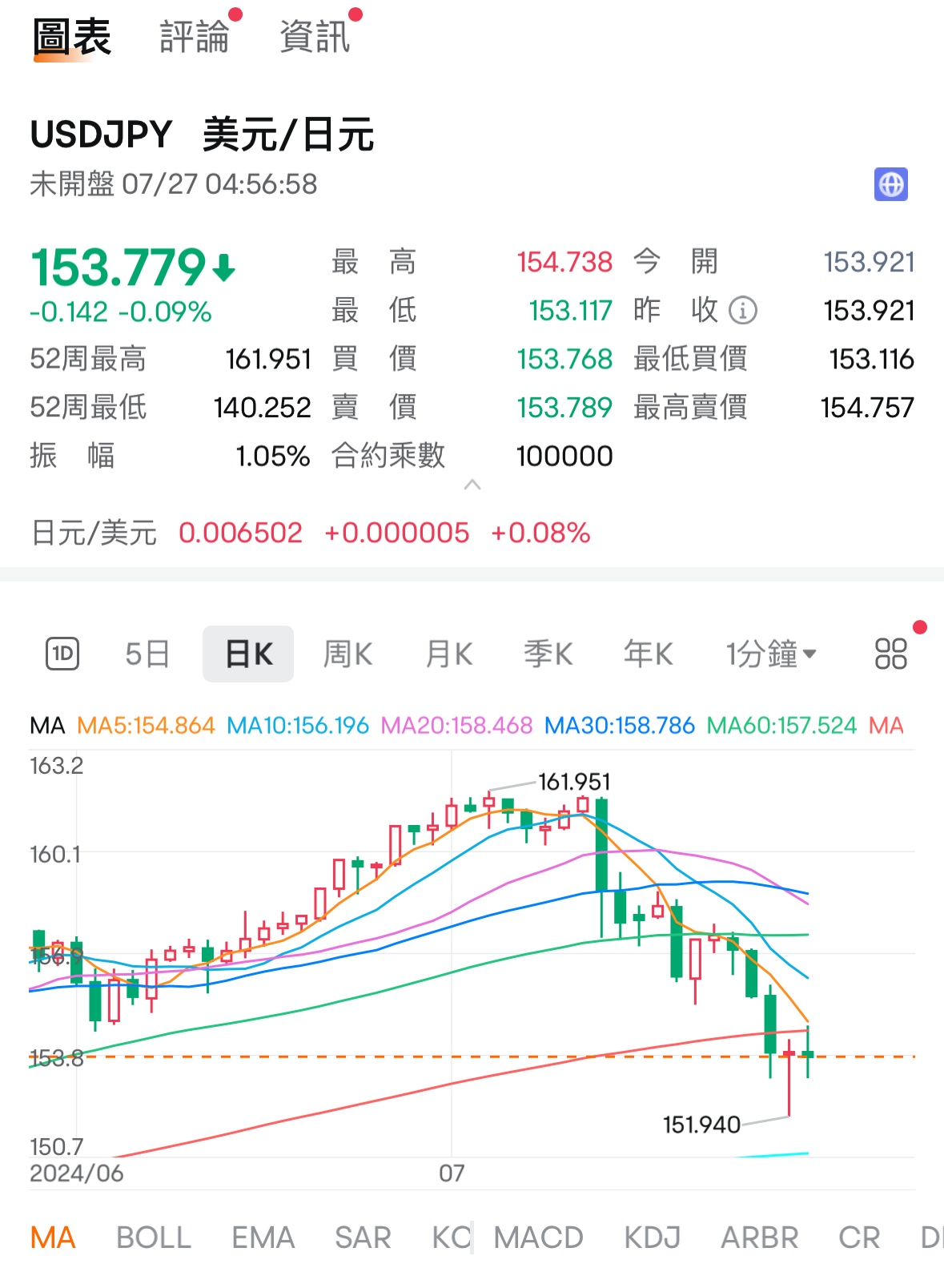Click the MA5 legend label
This screenshot has height=1288, width=944.
145,726
